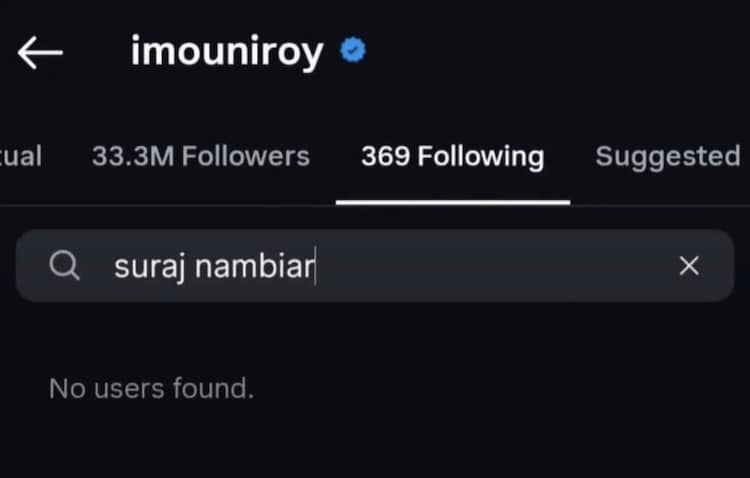Open the Suggested tab
Viewport: 750px width, 478px height.
point(668,156)
